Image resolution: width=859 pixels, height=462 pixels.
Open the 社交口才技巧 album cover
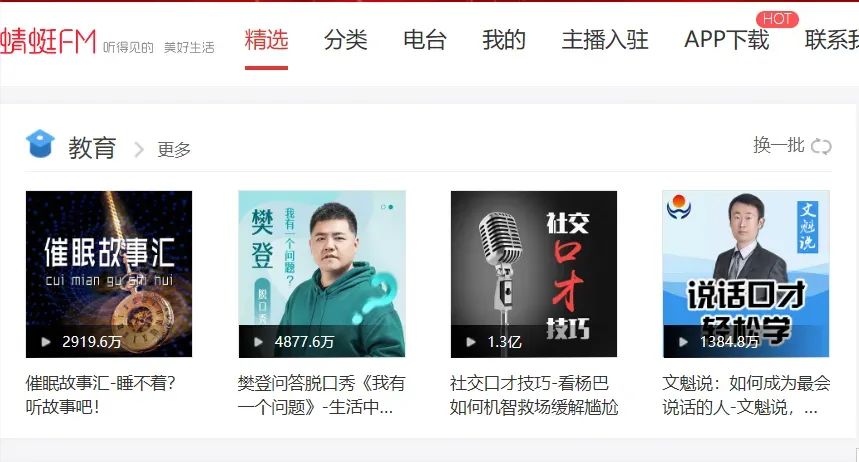[x=534, y=274]
